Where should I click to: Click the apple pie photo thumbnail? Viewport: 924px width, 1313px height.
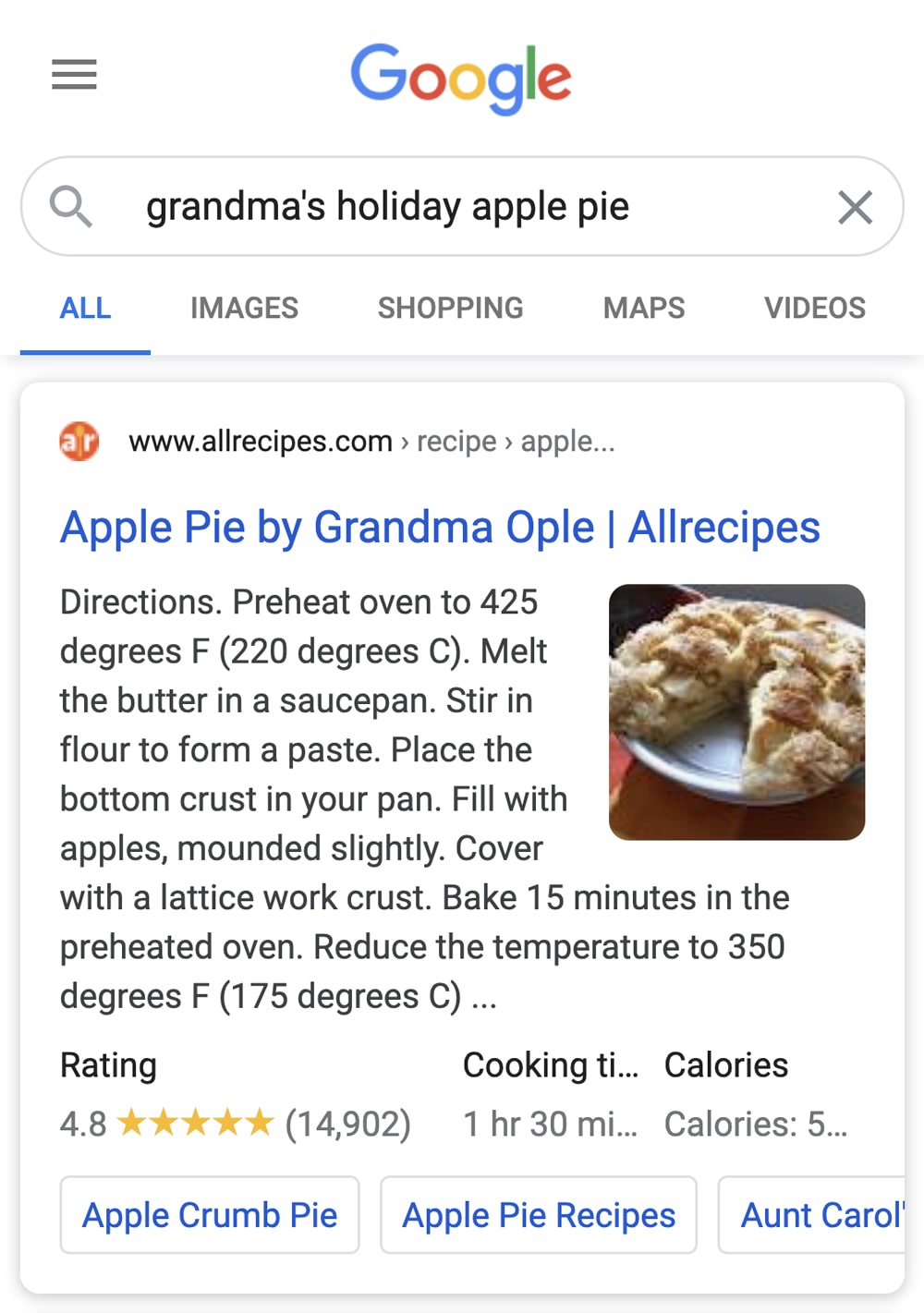[x=736, y=710]
